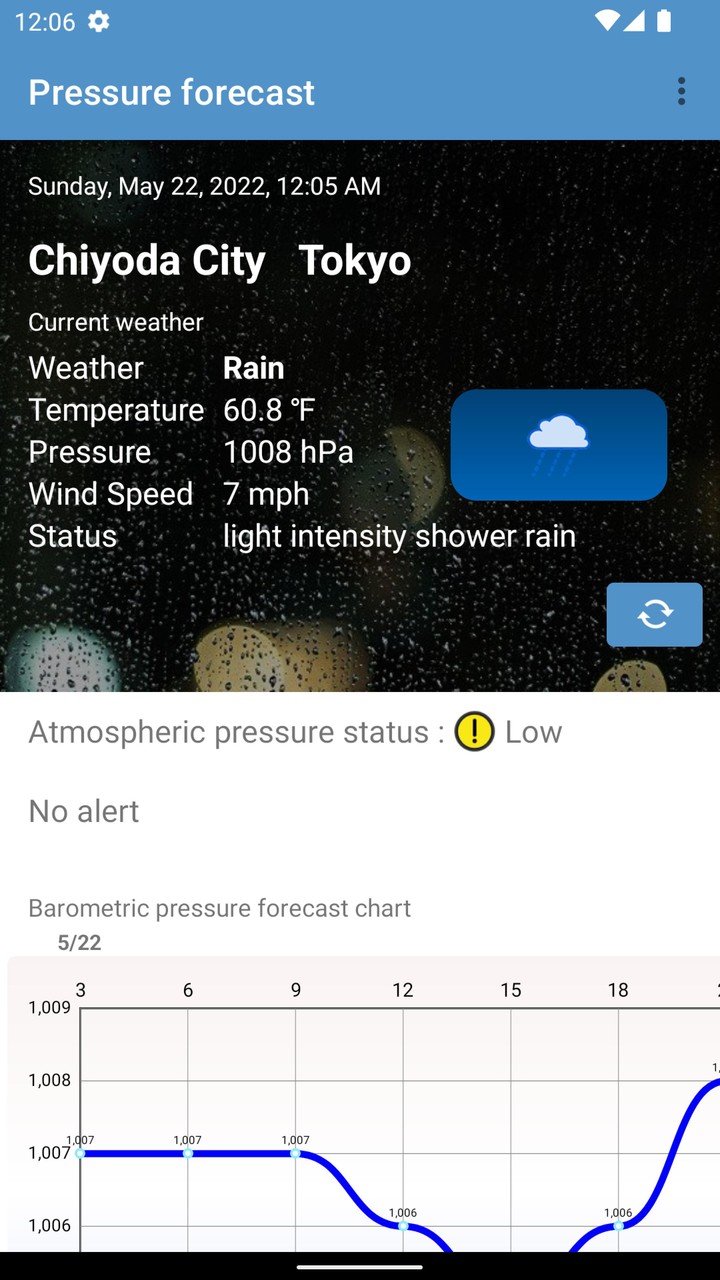The width and height of the screenshot is (720, 1280).
Task: Click the 1,006 data point near hour 12
Action: click(x=403, y=1224)
